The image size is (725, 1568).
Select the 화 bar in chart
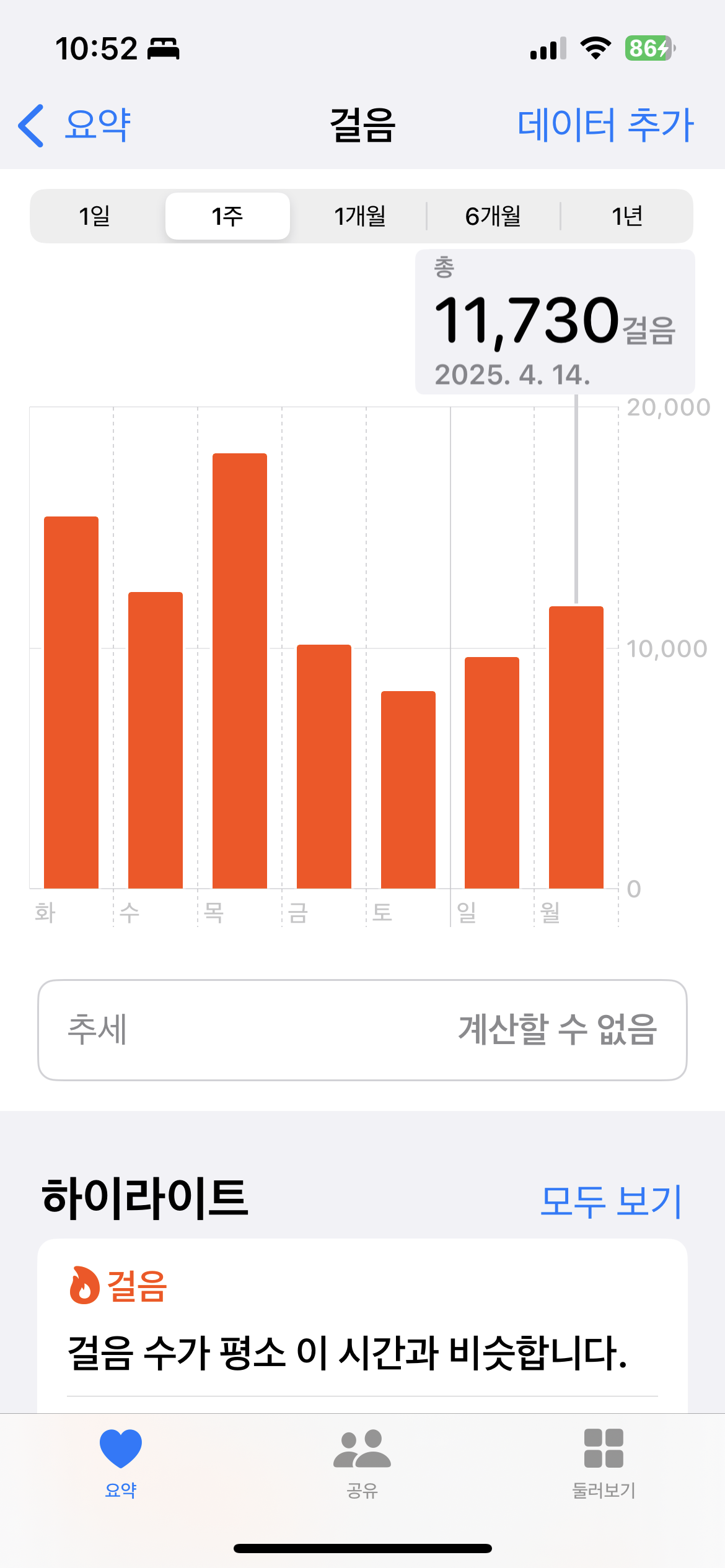(71, 702)
